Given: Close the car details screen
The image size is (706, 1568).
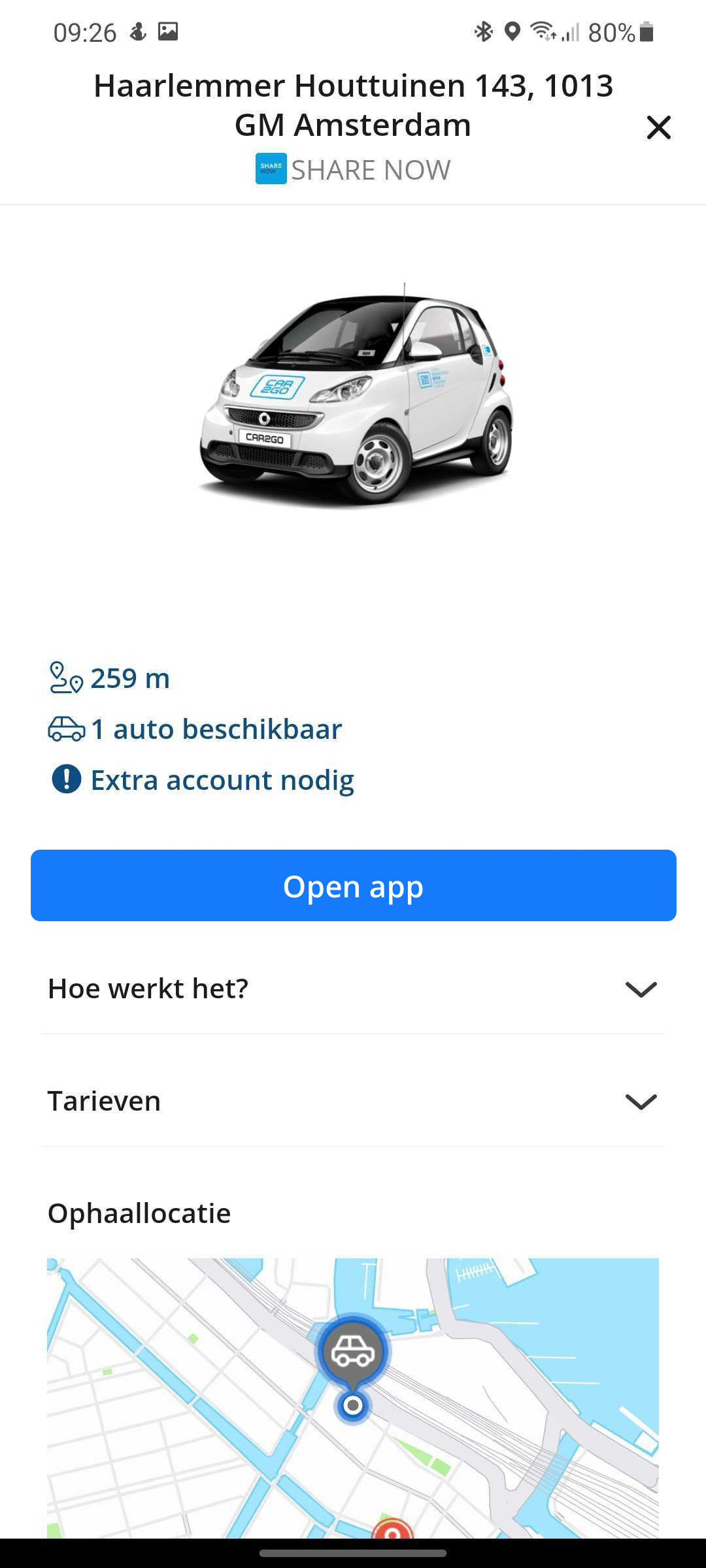Looking at the screenshot, I should [658, 127].
